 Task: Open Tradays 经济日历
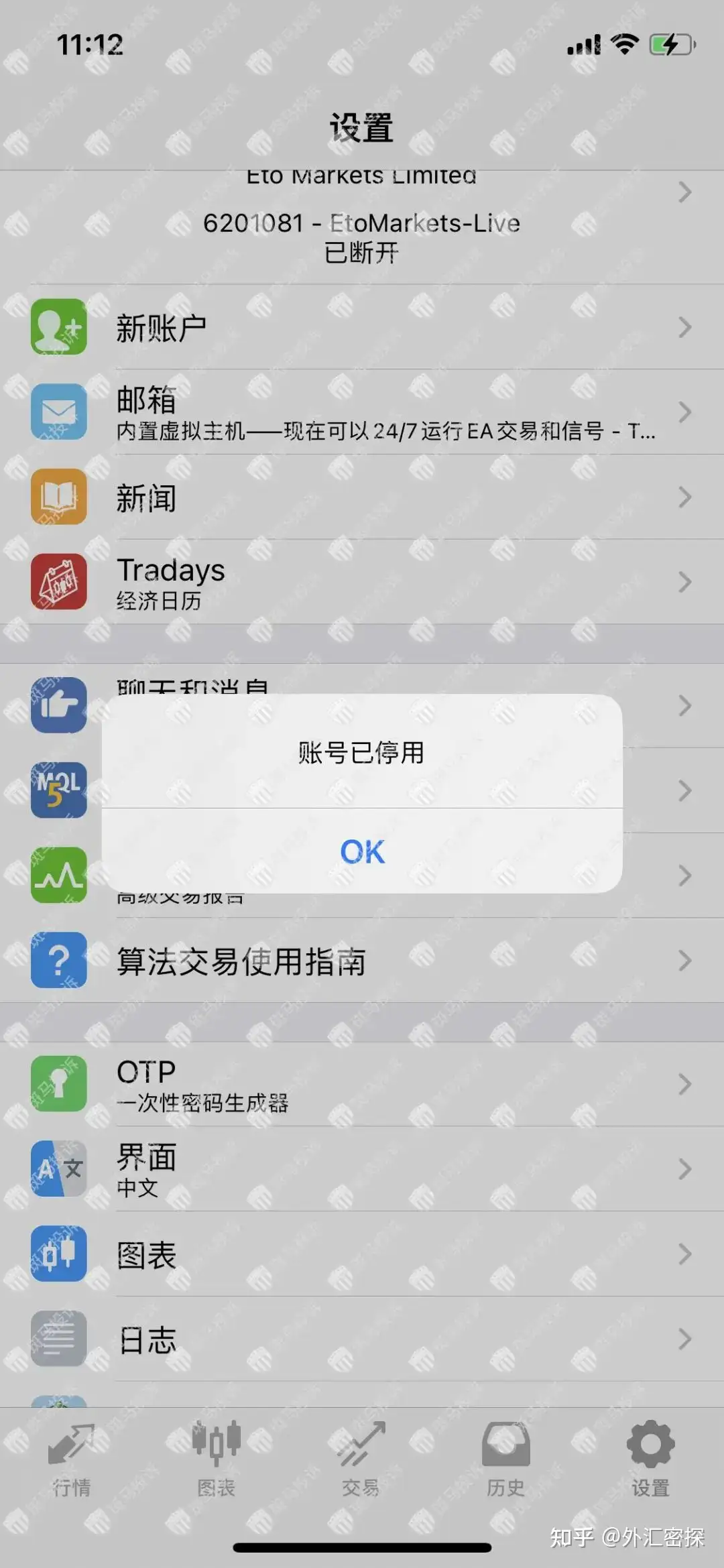pos(362,582)
